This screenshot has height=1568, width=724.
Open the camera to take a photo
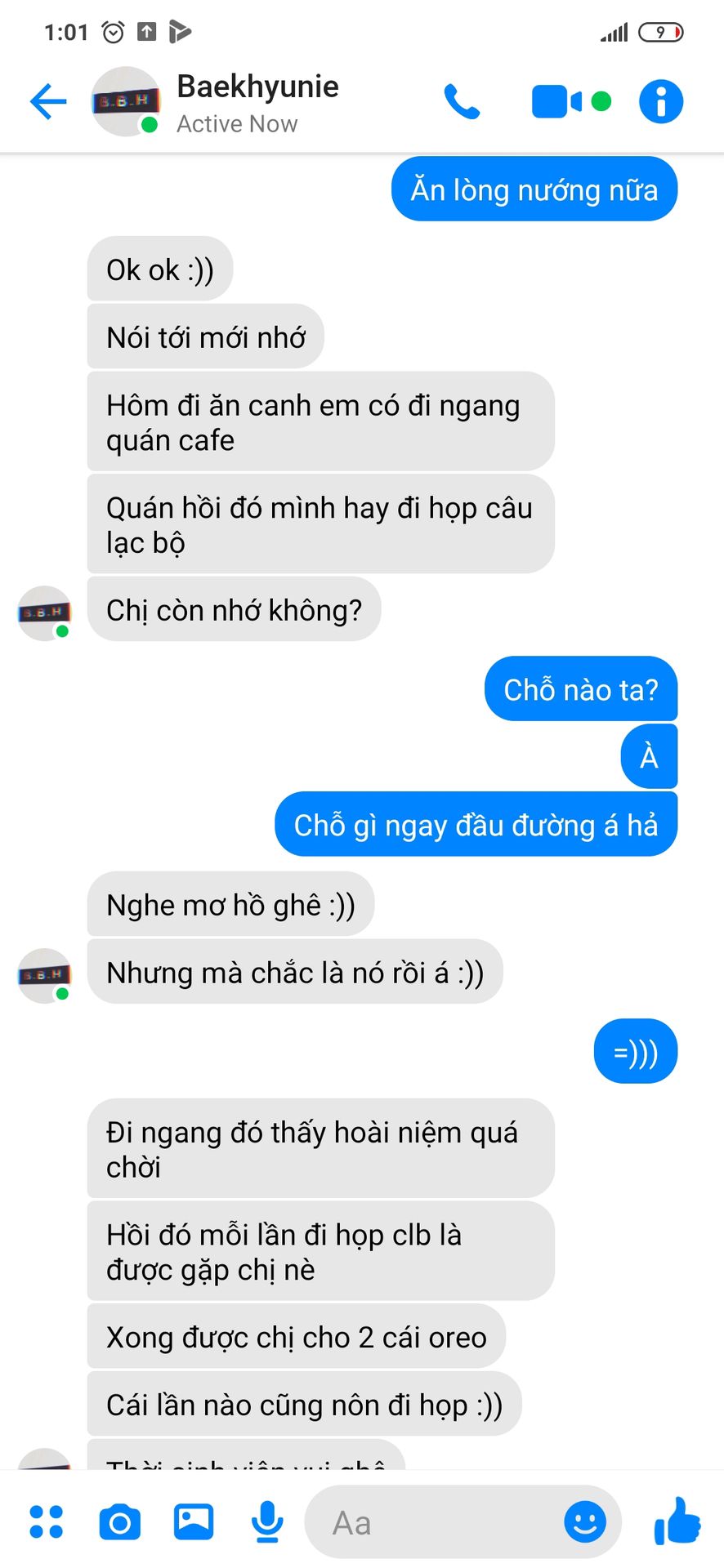(x=120, y=1522)
